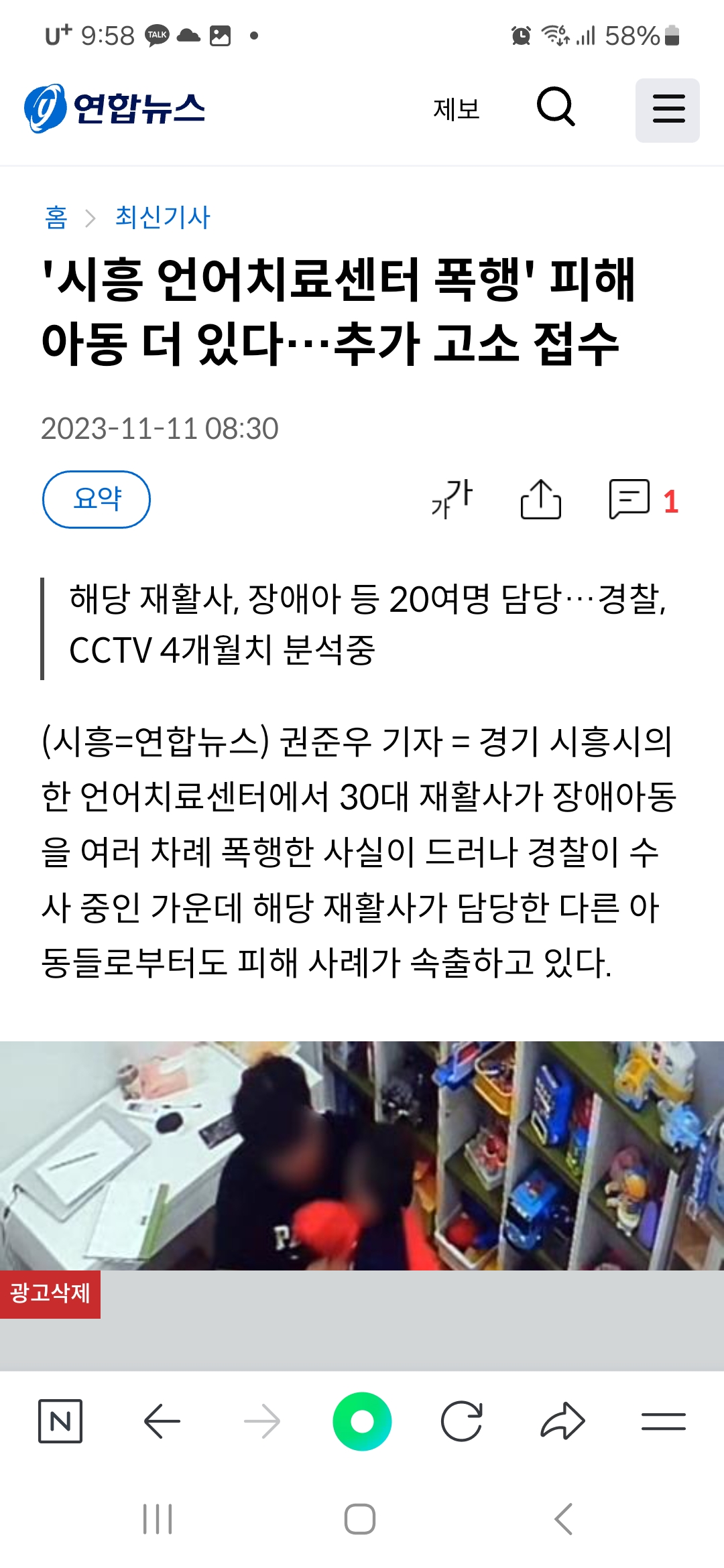Share this article via upload icon
This screenshot has width=724, height=1568.
point(540,499)
